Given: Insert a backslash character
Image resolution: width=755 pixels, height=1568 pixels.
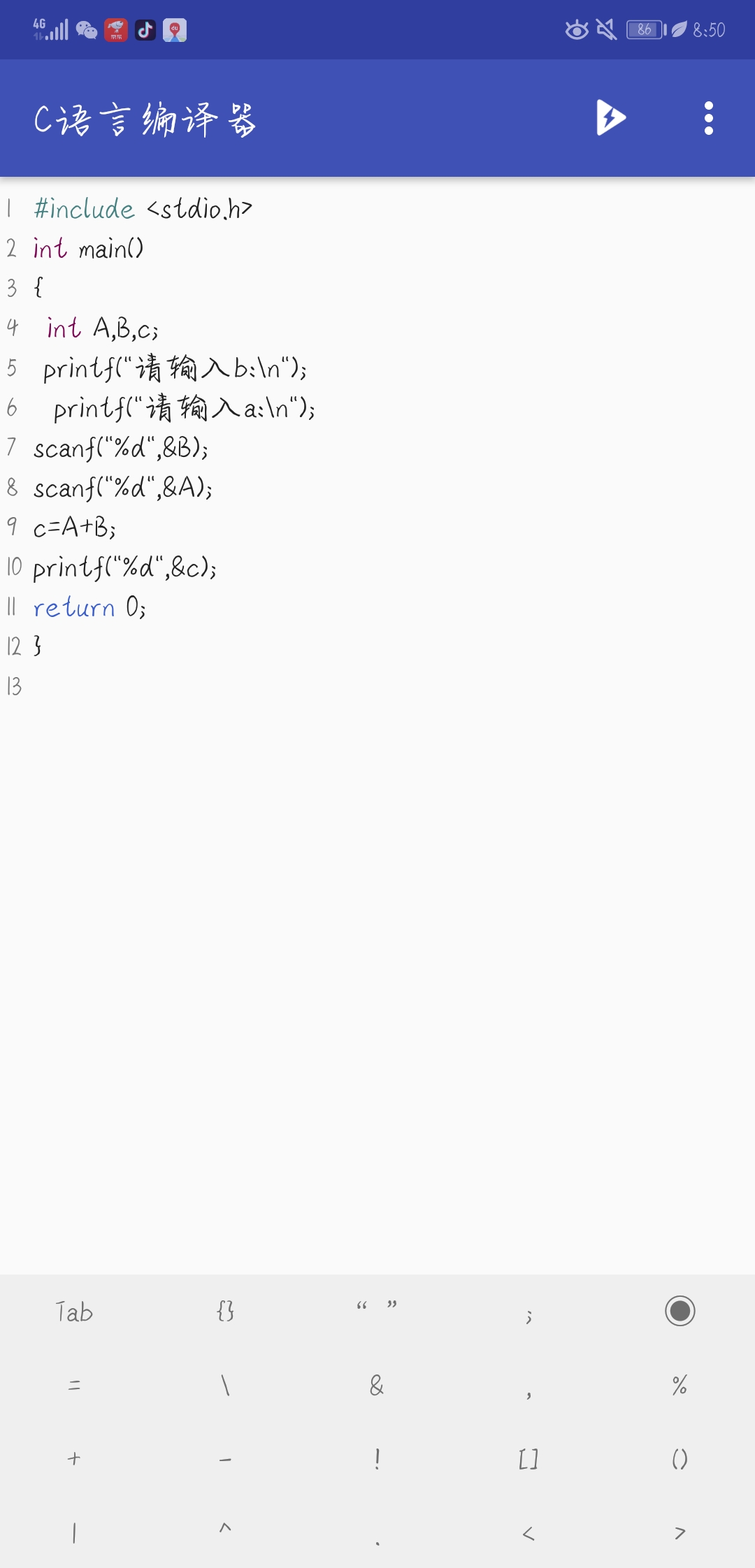Looking at the screenshot, I should click(x=225, y=1385).
